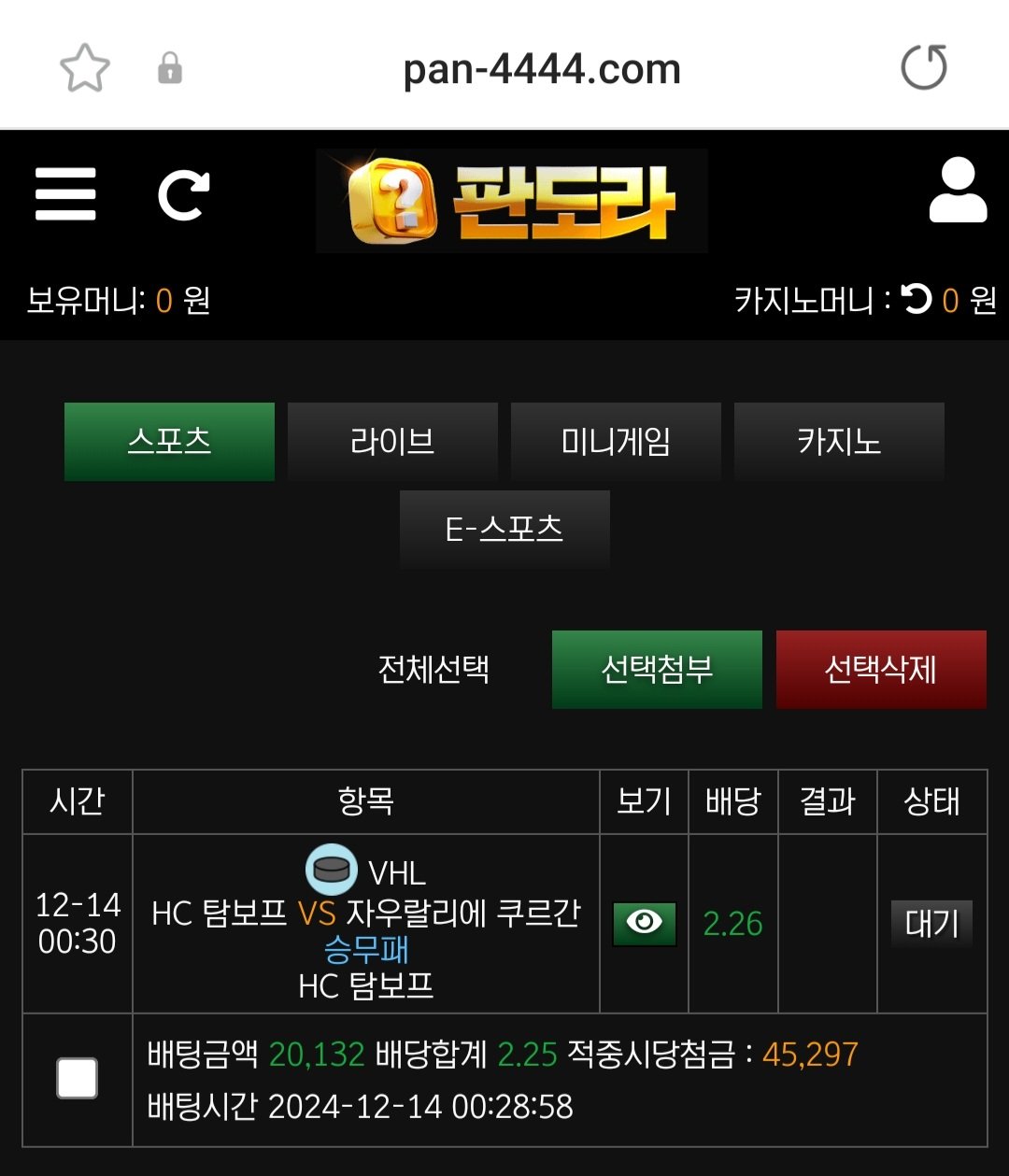The height and width of the screenshot is (1176, 1009).
Task: Open the 미니게임 tab
Action: click(x=616, y=442)
